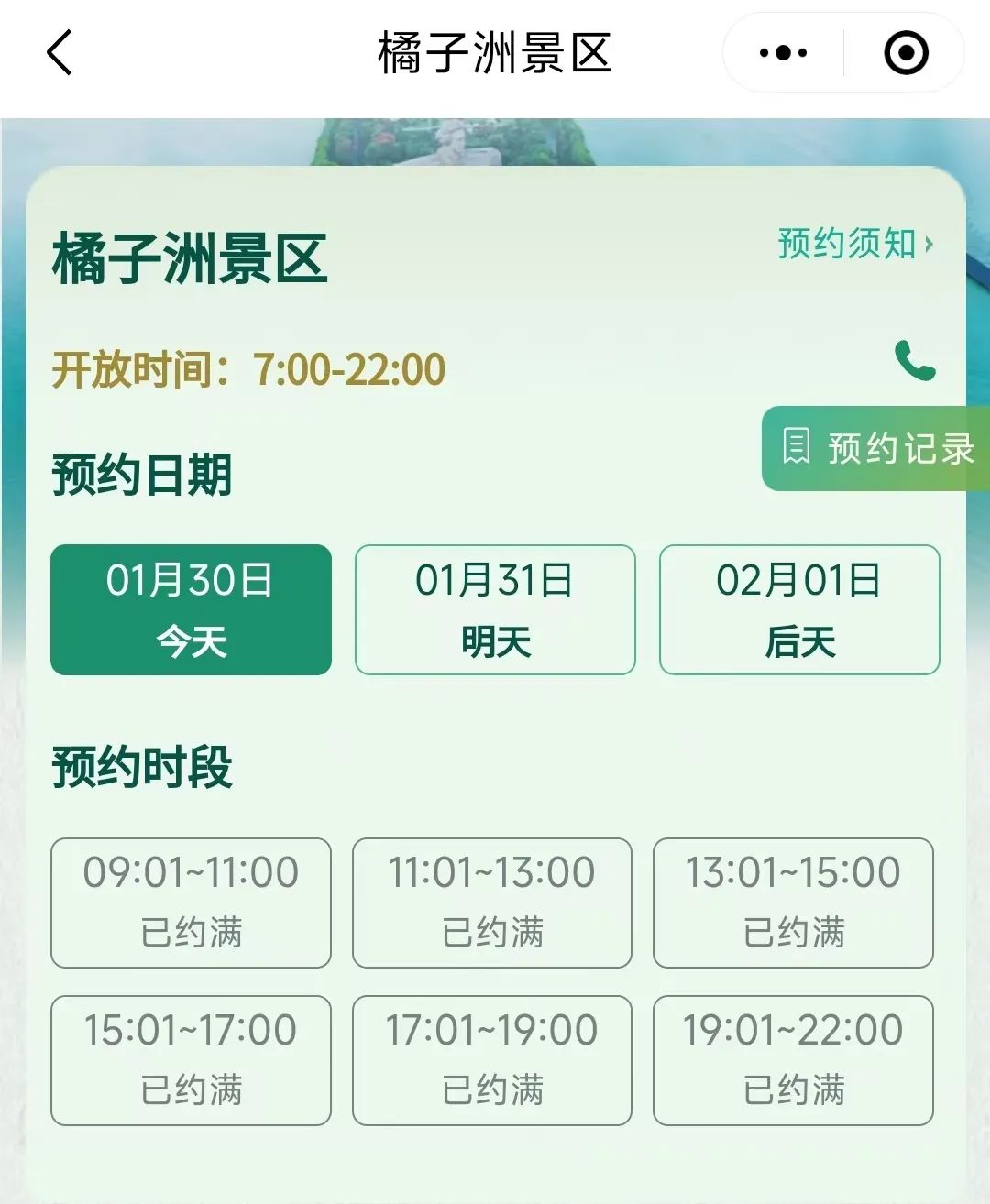Choose the 13:01~15:00 time slot
This screenshot has width=990, height=1204.
pos(793,903)
